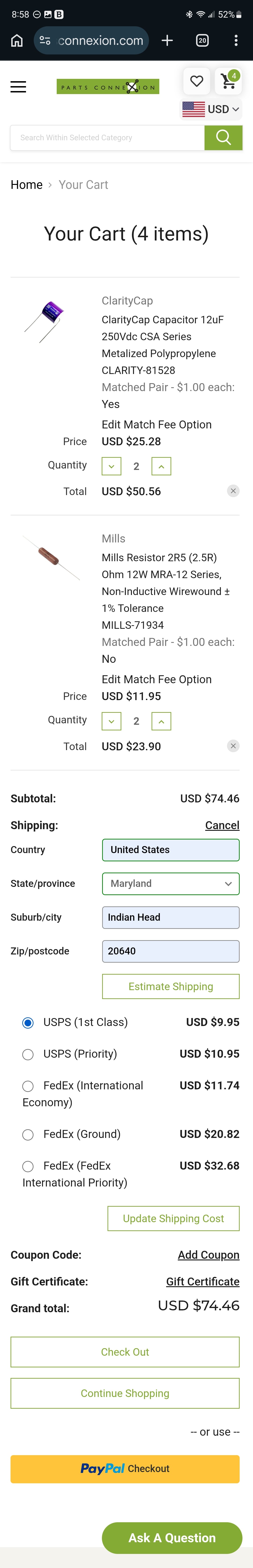Open the hamburger menu
253x1568 pixels.
click(18, 87)
